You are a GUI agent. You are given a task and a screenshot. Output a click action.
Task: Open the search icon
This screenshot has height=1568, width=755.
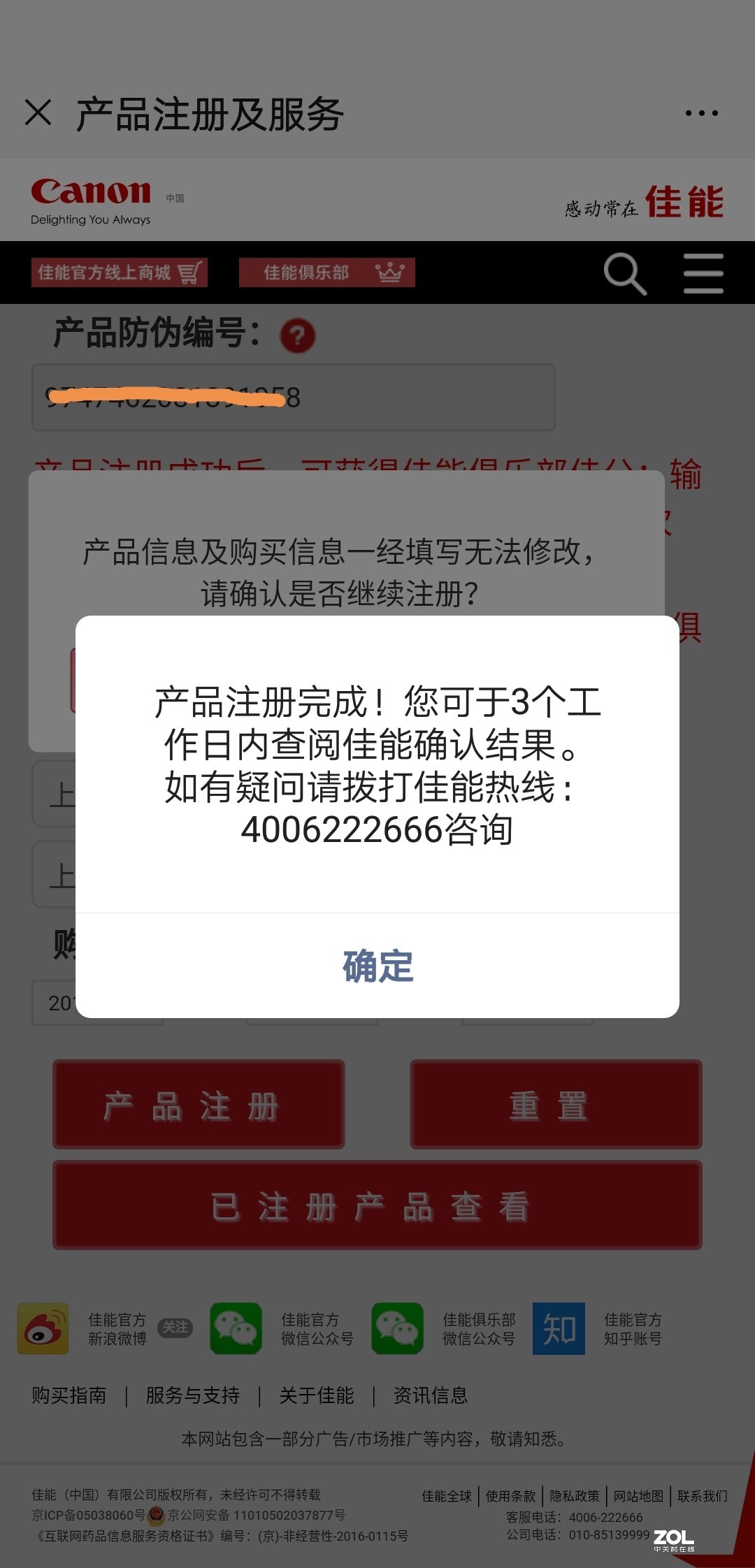[x=624, y=274]
